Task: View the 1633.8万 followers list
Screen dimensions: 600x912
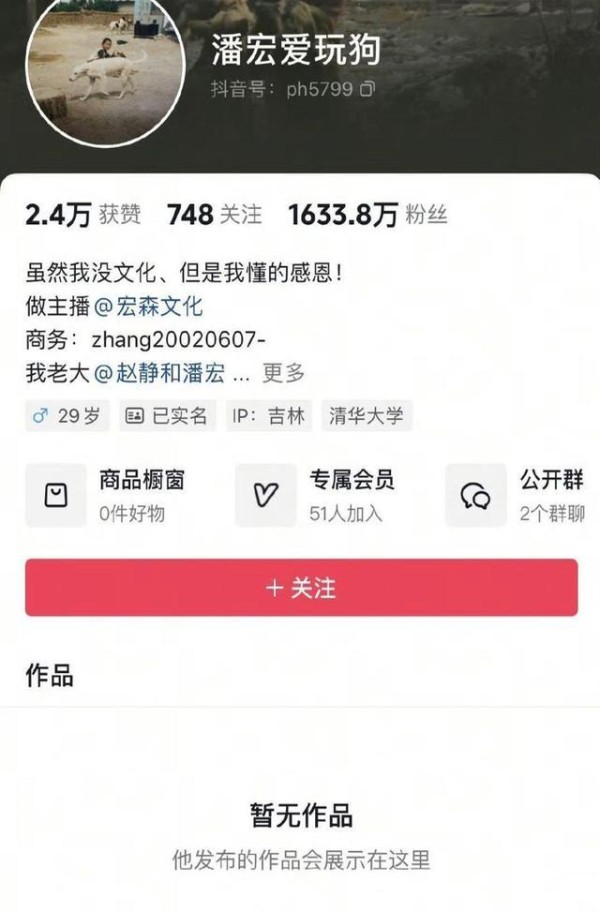Action: point(367,214)
